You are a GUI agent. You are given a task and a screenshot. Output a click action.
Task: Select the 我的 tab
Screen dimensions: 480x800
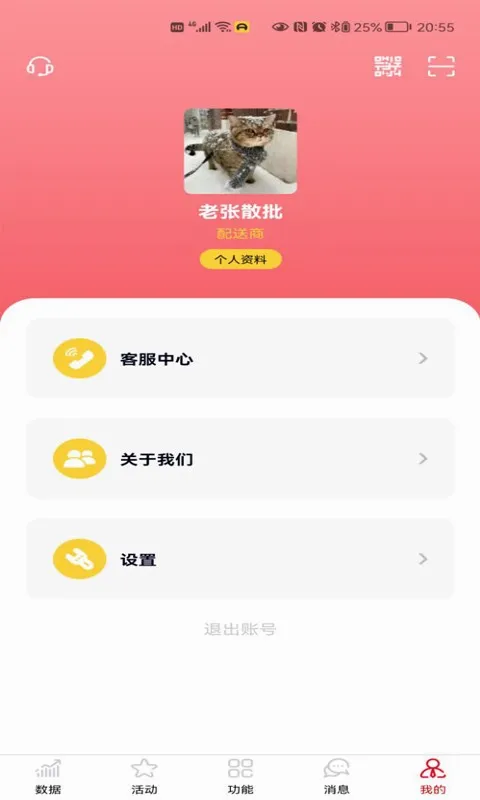(433, 777)
